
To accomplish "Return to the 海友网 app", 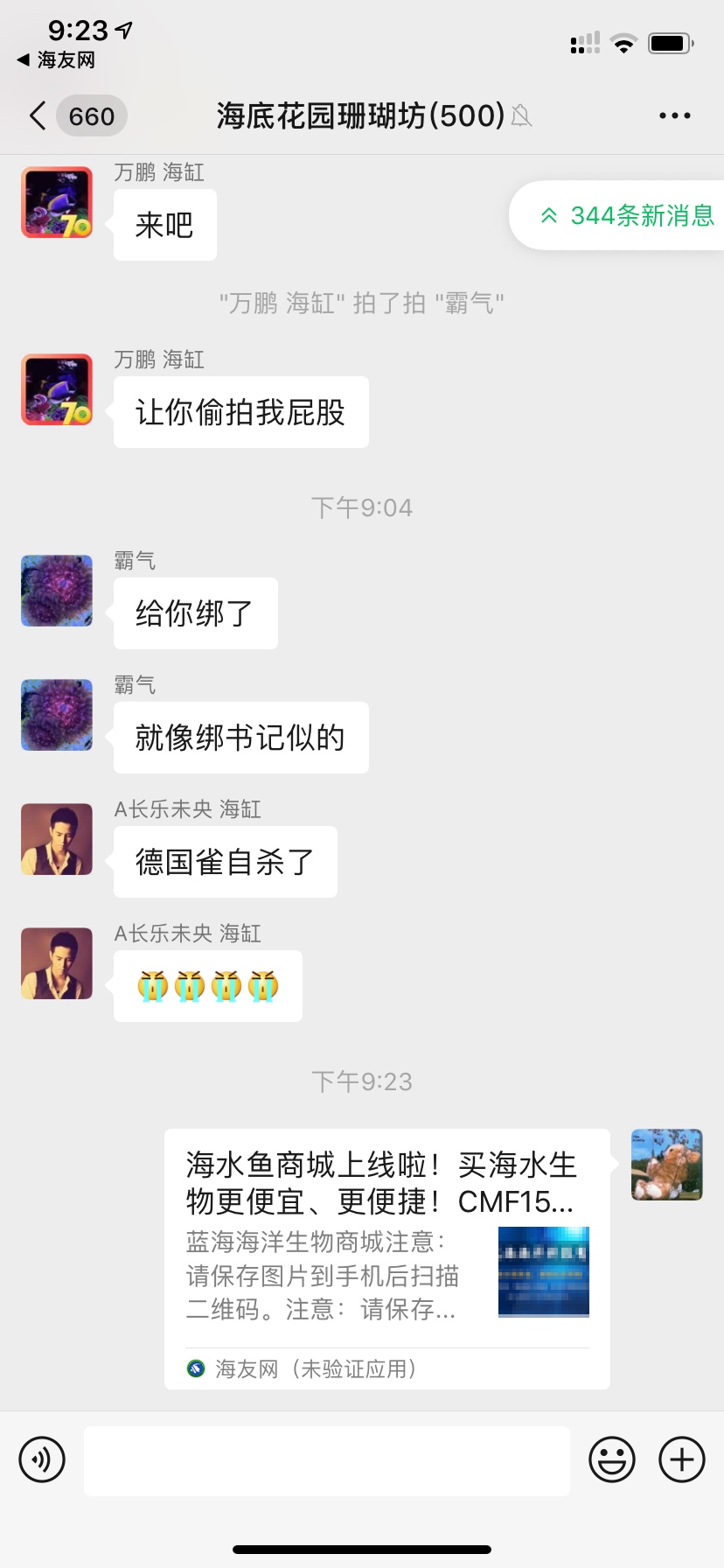I will pyautogui.click(x=56, y=59).
